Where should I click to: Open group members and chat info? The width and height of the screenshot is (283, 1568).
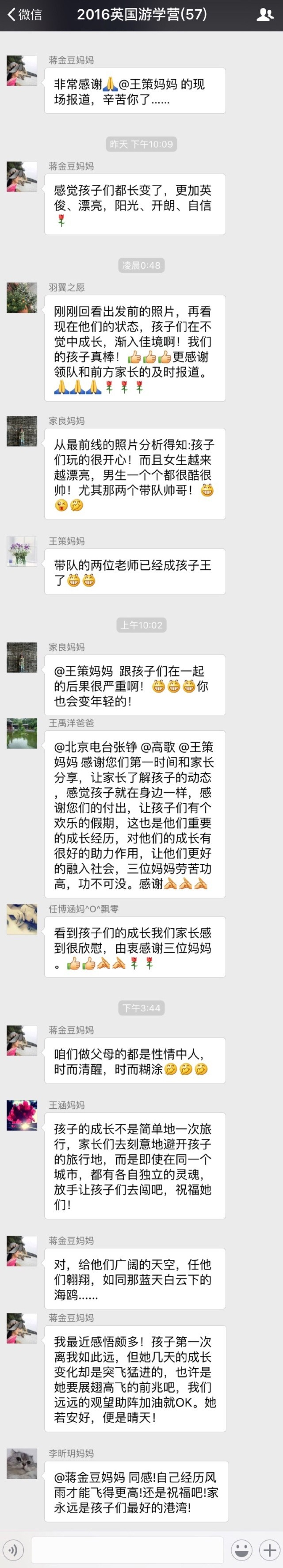click(265, 15)
